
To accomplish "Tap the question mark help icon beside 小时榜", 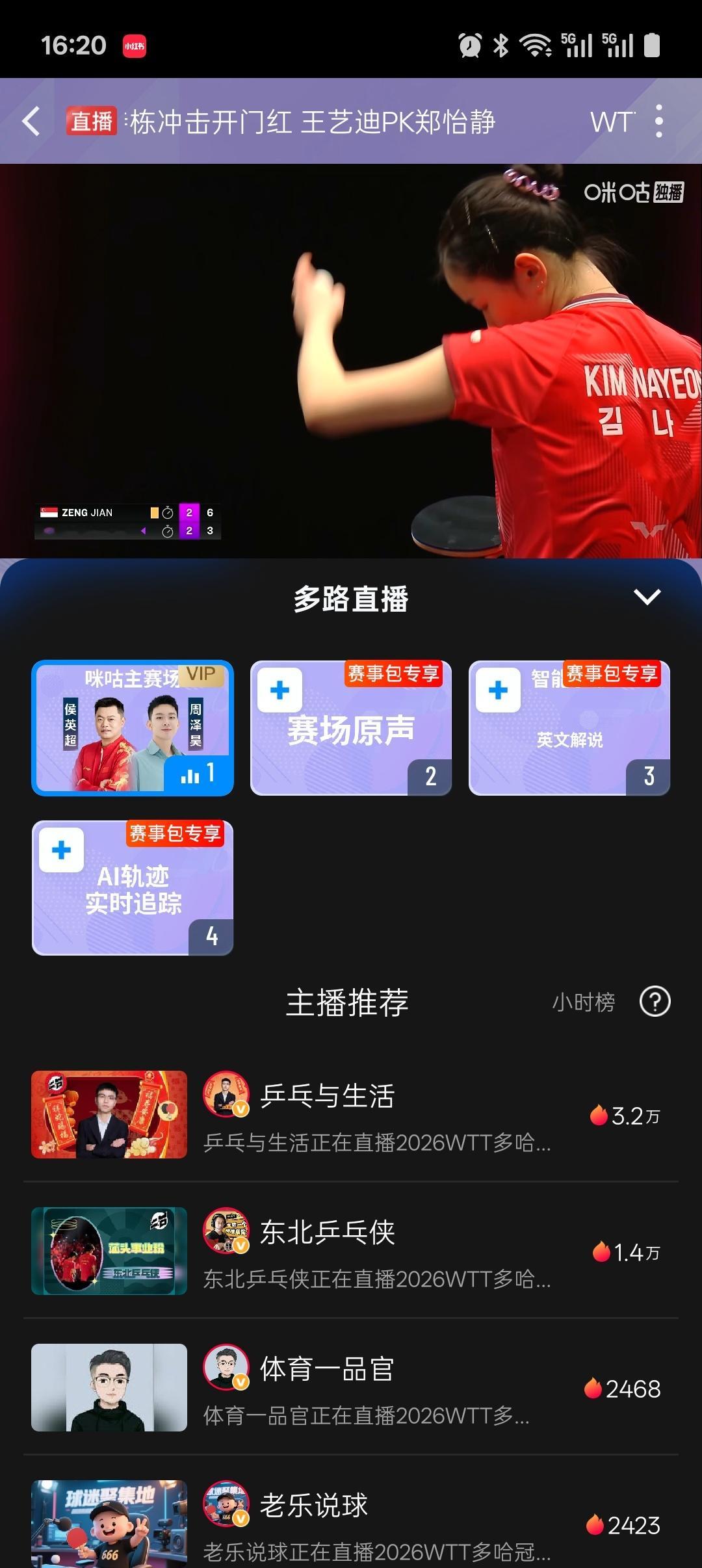I will [x=653, y=1002].
